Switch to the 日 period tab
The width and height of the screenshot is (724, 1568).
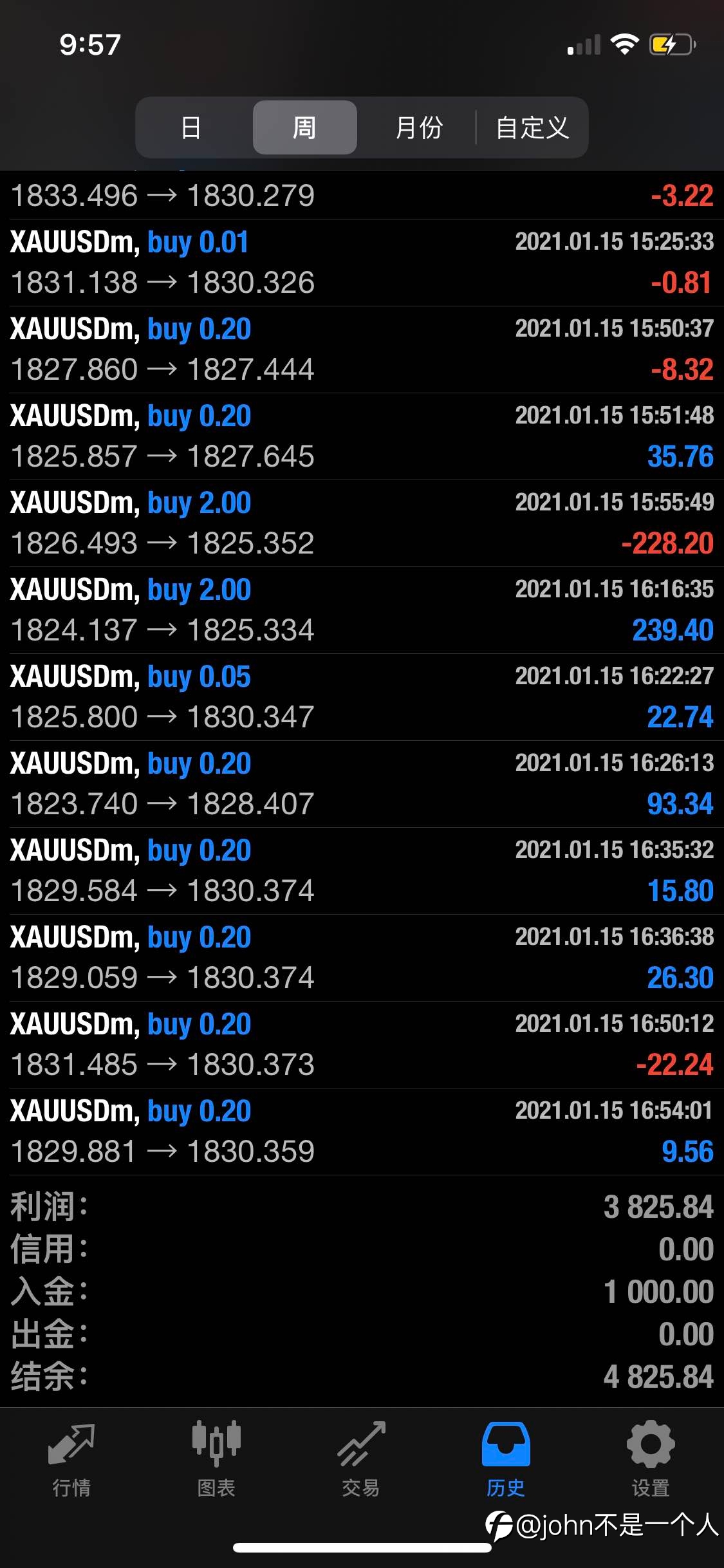[x=191, y=127]
